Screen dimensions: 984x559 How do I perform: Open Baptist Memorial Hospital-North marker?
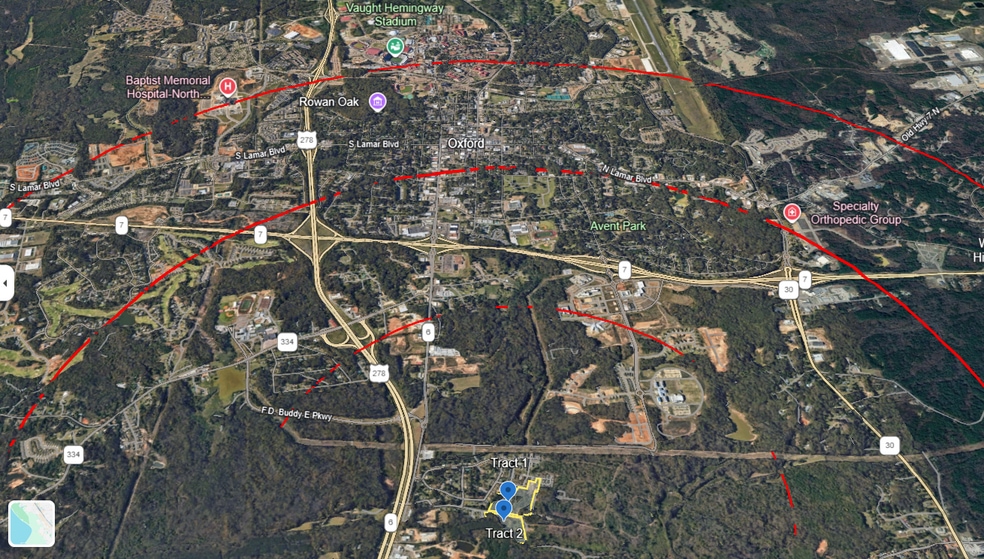[228, 87]
